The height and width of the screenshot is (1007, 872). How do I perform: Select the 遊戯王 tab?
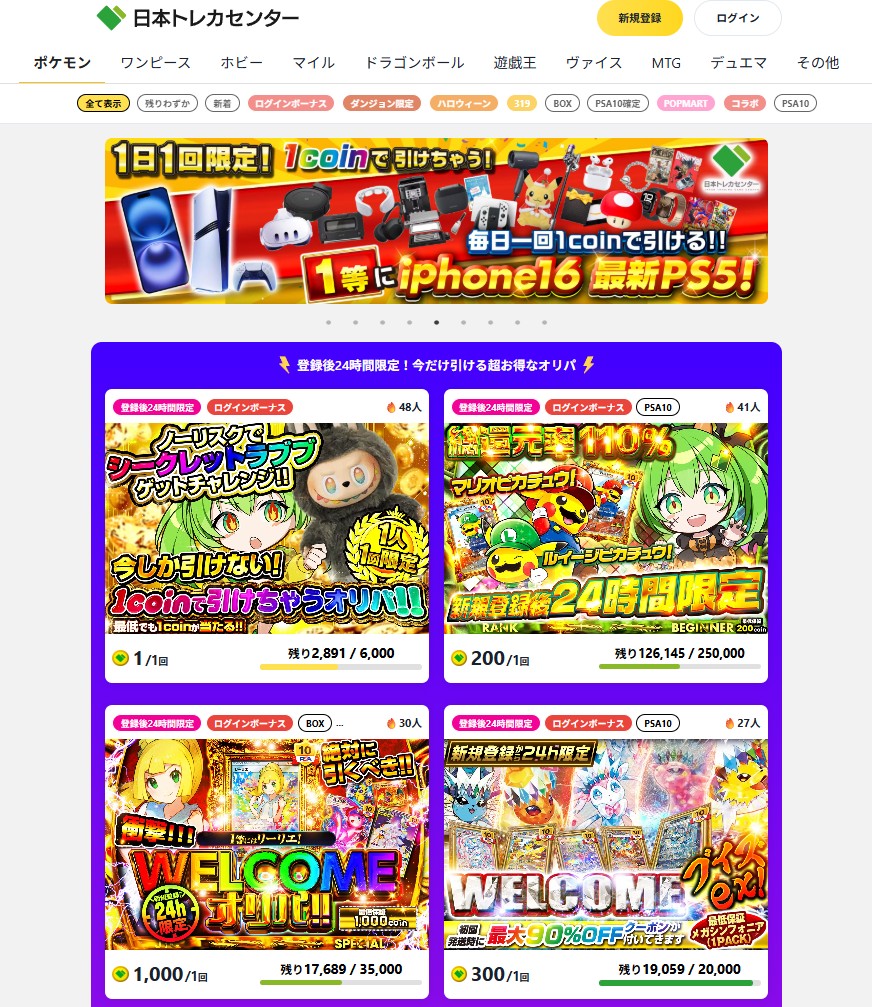click(x=514, y=62)
